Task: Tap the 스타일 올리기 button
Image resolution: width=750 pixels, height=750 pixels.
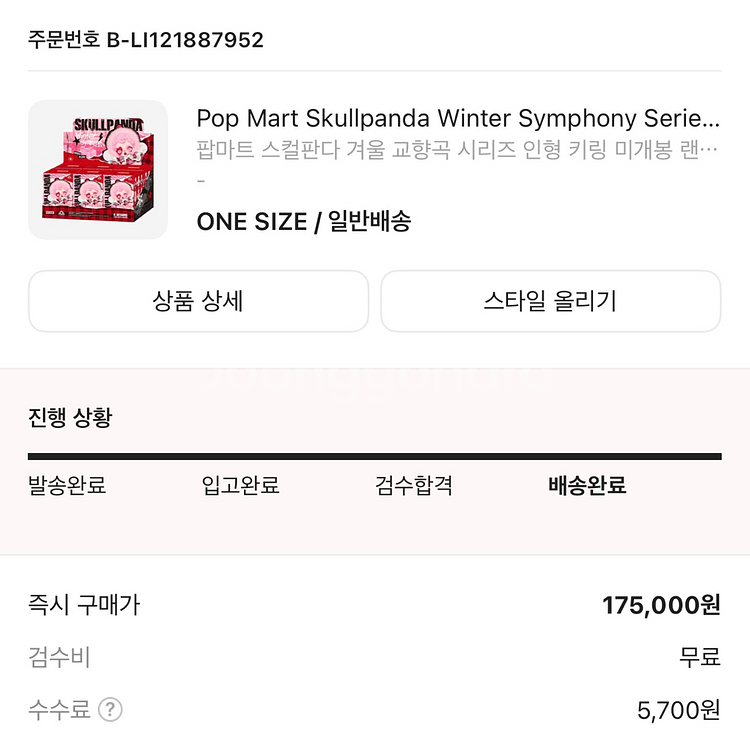Action: click(x=550, y=301)
